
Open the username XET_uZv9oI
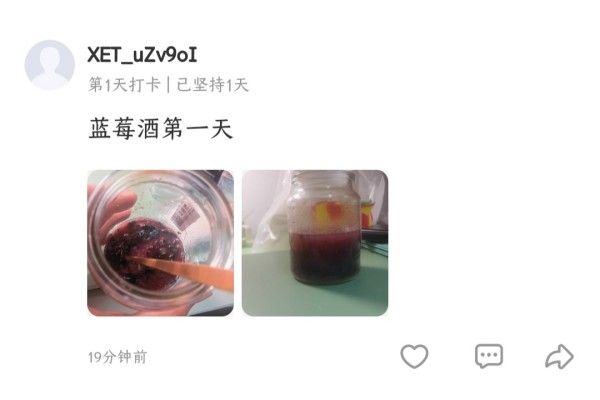(148, 54)
